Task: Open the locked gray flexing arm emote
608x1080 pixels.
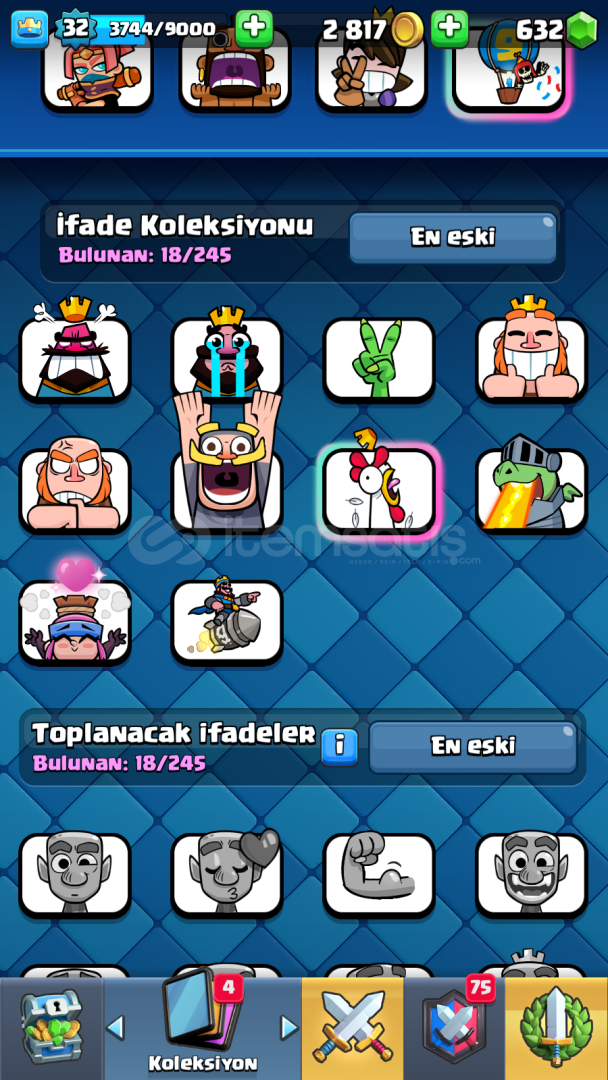Action: click(379, 875)
